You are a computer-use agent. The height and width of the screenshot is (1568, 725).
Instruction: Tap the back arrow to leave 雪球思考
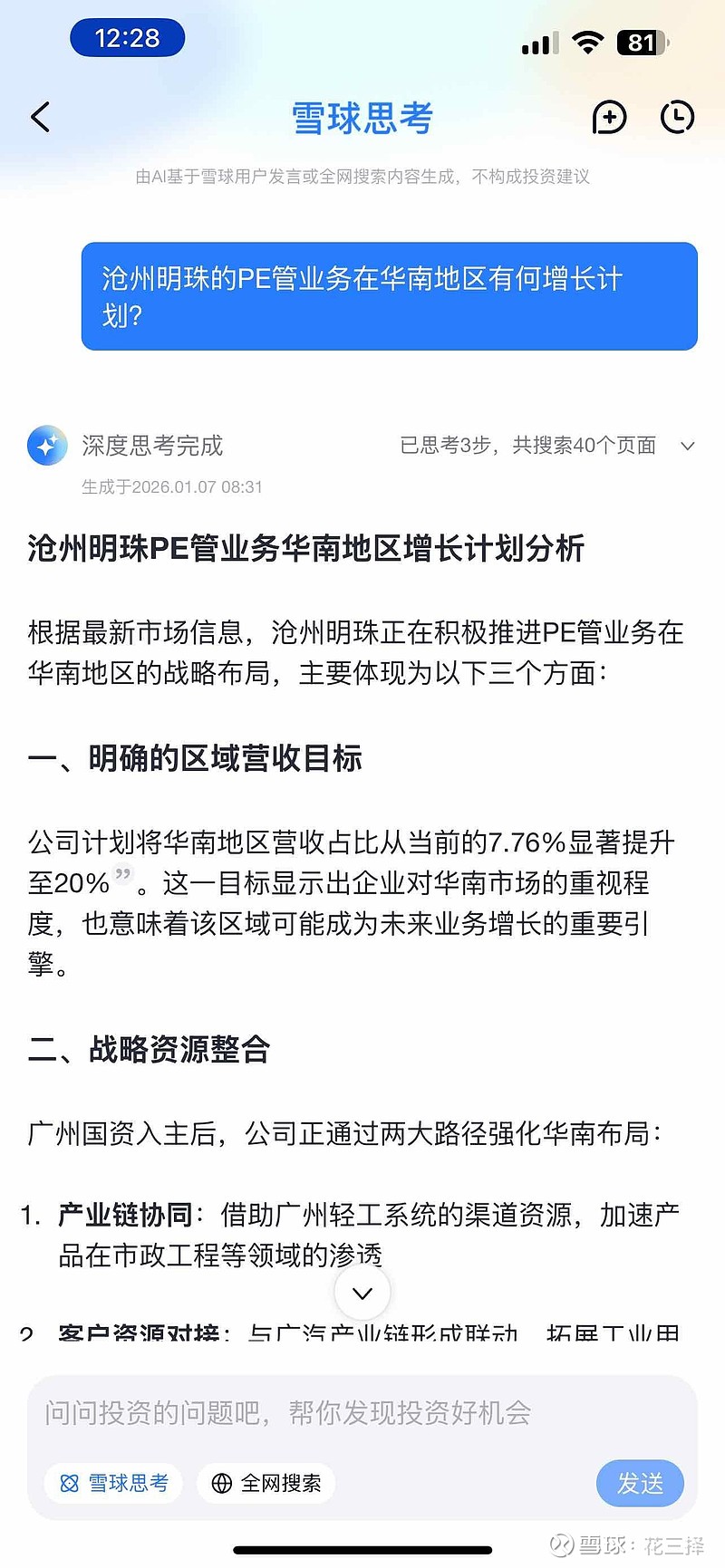click(40, 118)
